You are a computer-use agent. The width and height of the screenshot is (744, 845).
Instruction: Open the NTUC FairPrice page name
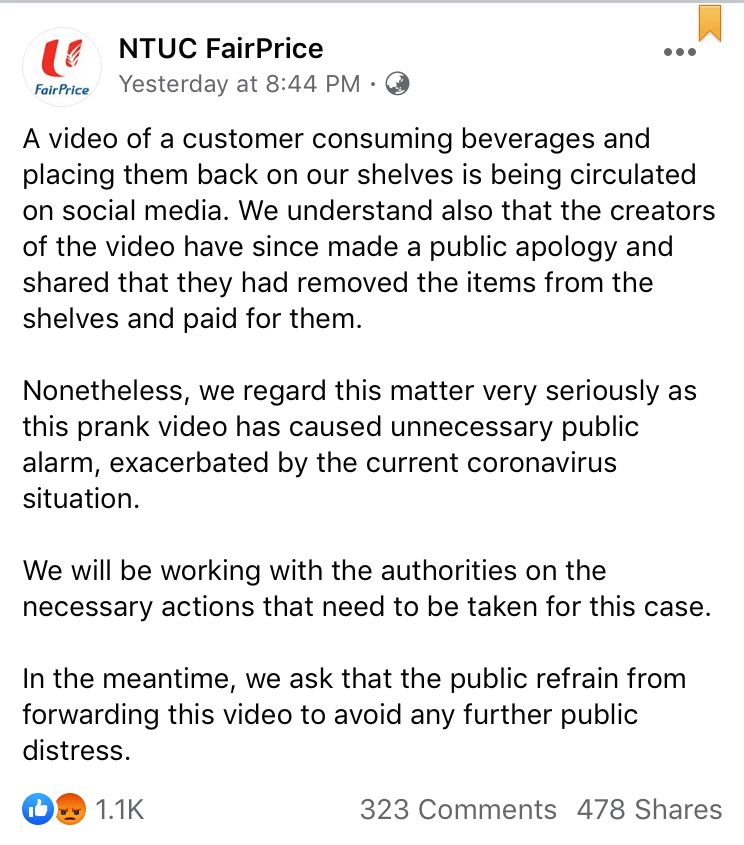(x=220, y=46)
